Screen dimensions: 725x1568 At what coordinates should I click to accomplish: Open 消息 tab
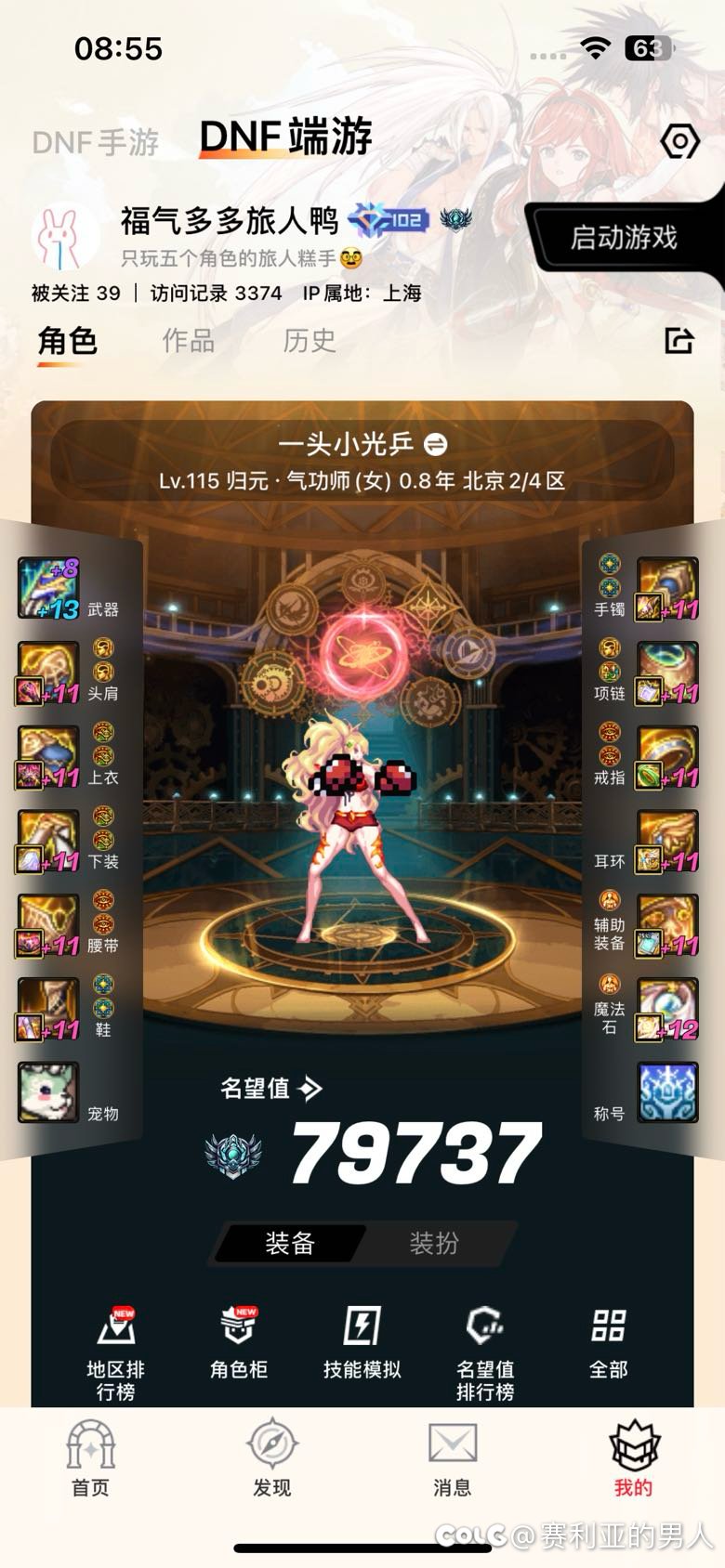coord(452,1459)
